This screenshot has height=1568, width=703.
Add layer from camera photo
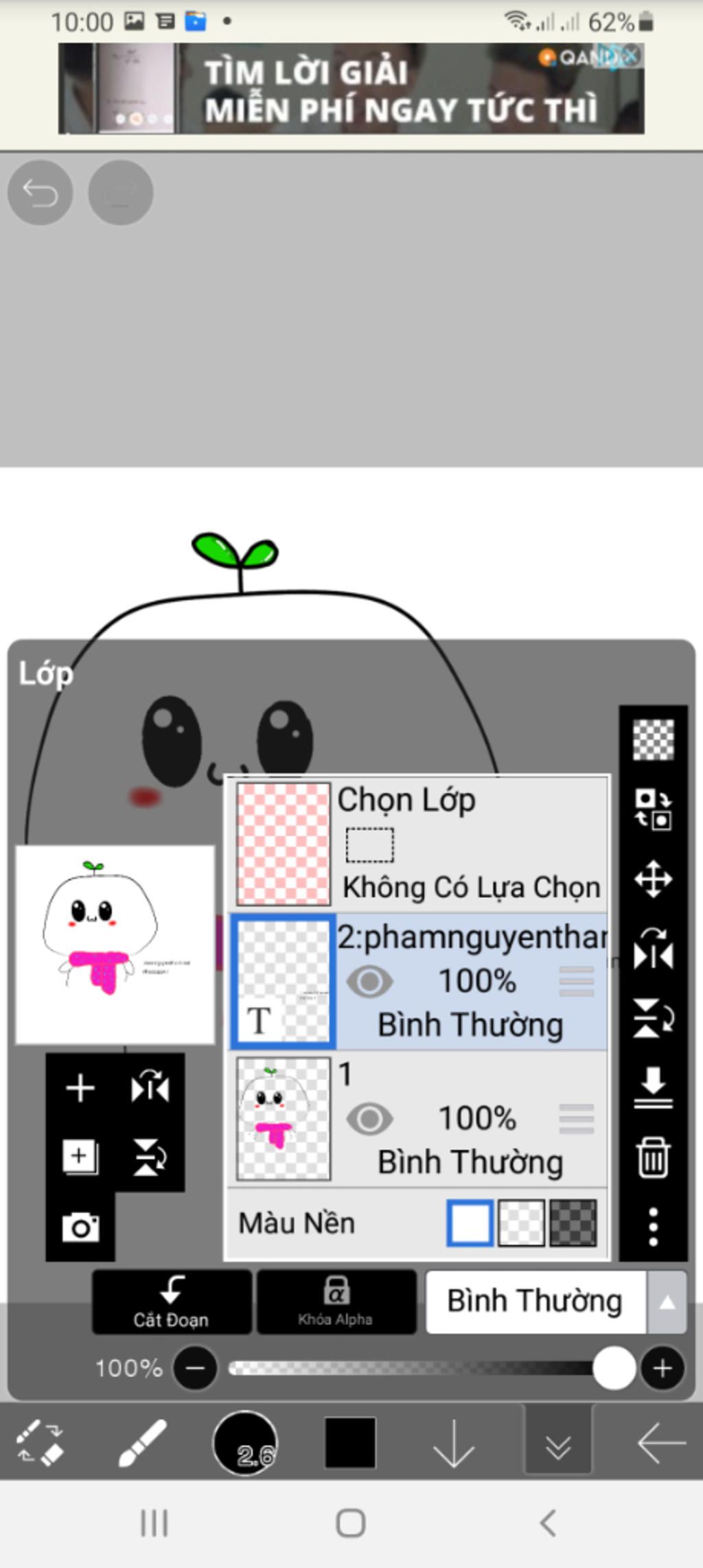(80, 1227)
